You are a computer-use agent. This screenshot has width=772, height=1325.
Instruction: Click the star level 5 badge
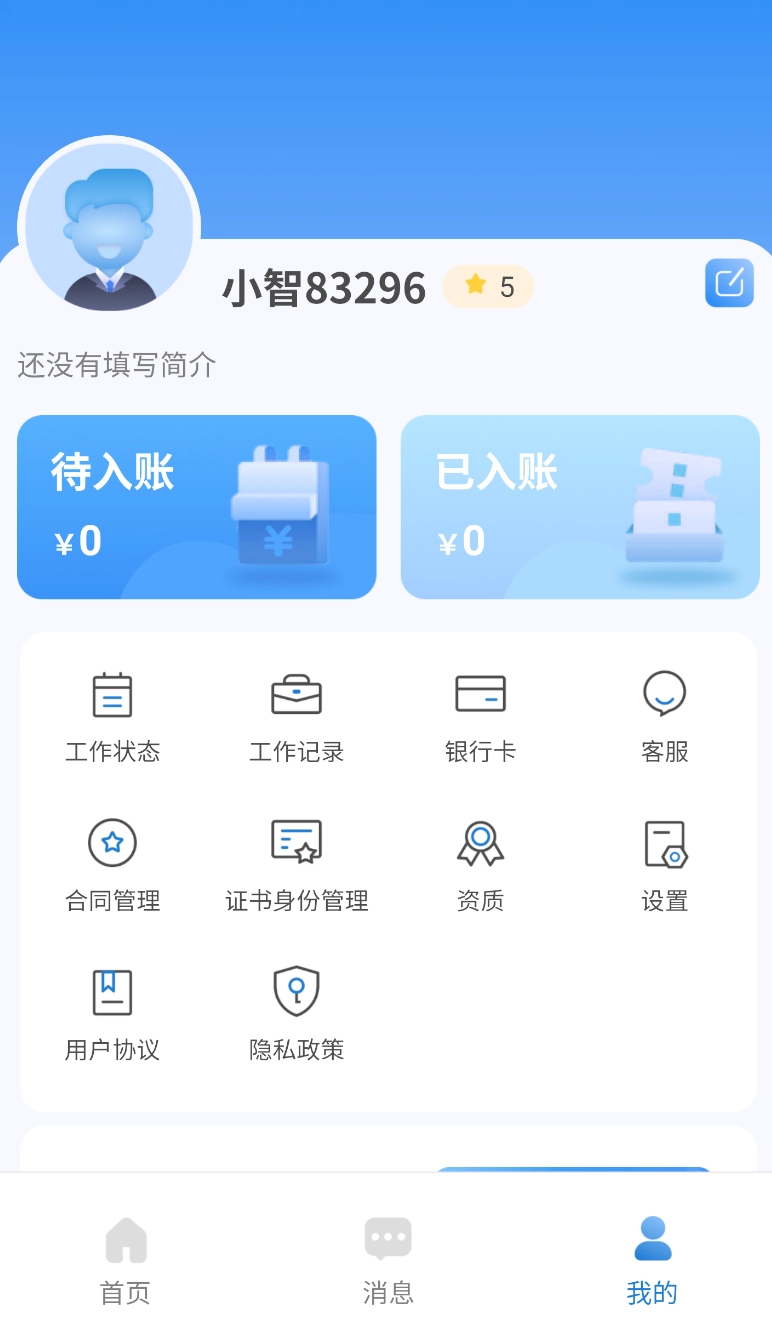(488, 286)
